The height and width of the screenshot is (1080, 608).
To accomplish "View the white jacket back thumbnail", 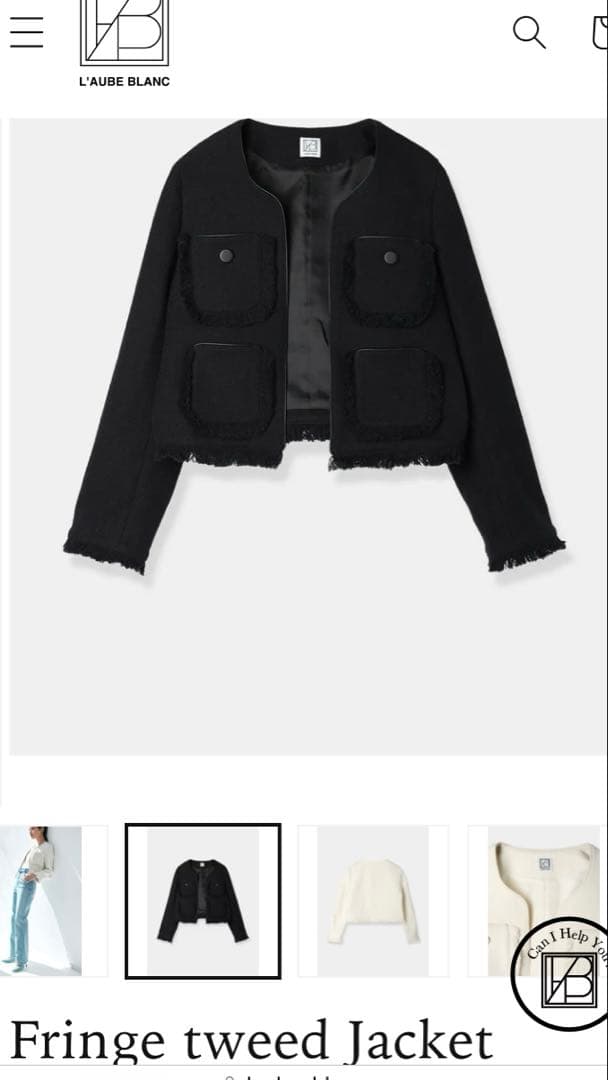I will coord(373,901).
